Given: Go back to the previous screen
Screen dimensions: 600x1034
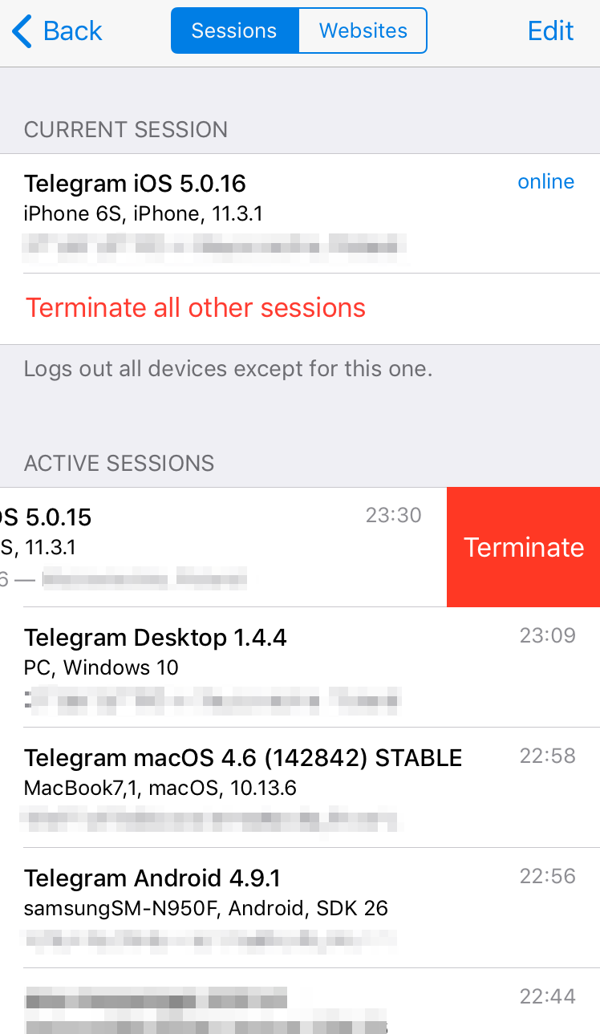Looking at the screenshot, I should click(x=57, y=31).
